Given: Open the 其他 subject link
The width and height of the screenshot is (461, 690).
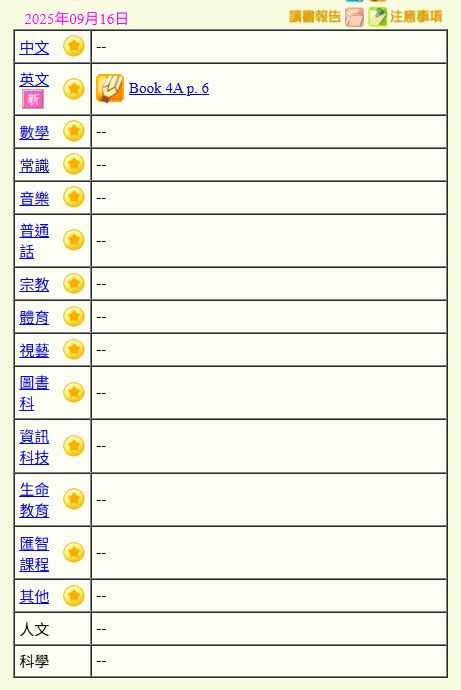Looking at the screenshot, I should [34, 596].
